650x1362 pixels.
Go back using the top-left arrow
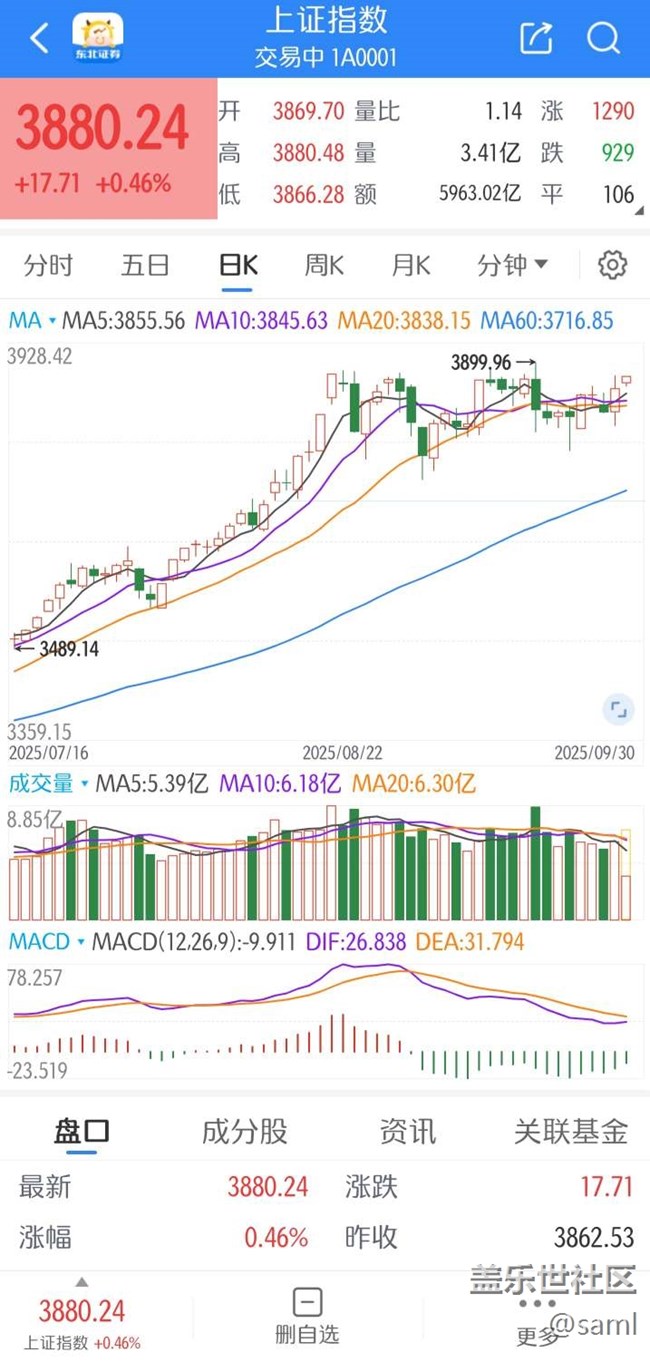tap(39, 39)
